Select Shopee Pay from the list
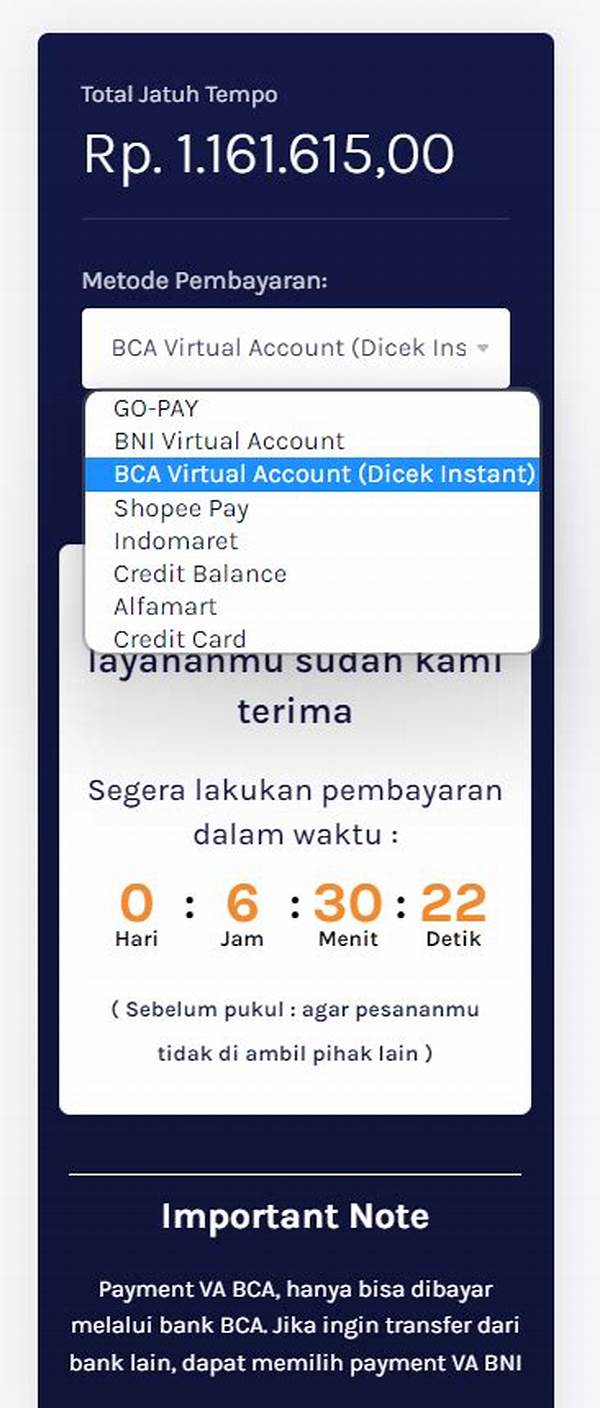 click(181, 508)
